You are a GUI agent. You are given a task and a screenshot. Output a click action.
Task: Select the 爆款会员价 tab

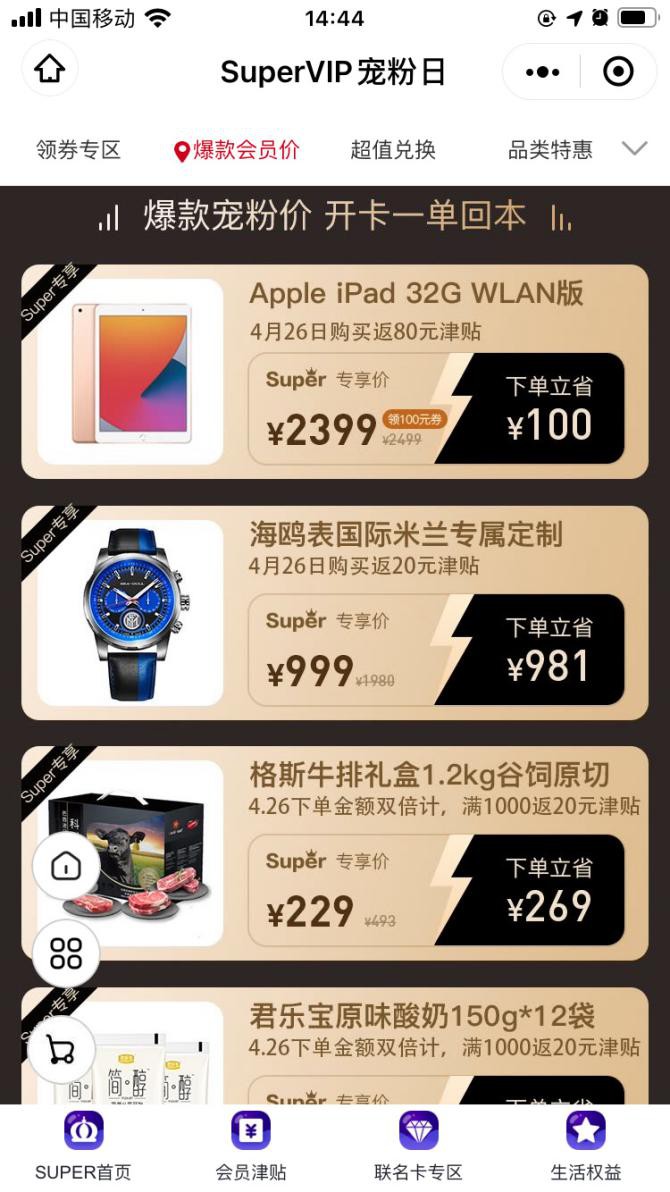(237, 150)
